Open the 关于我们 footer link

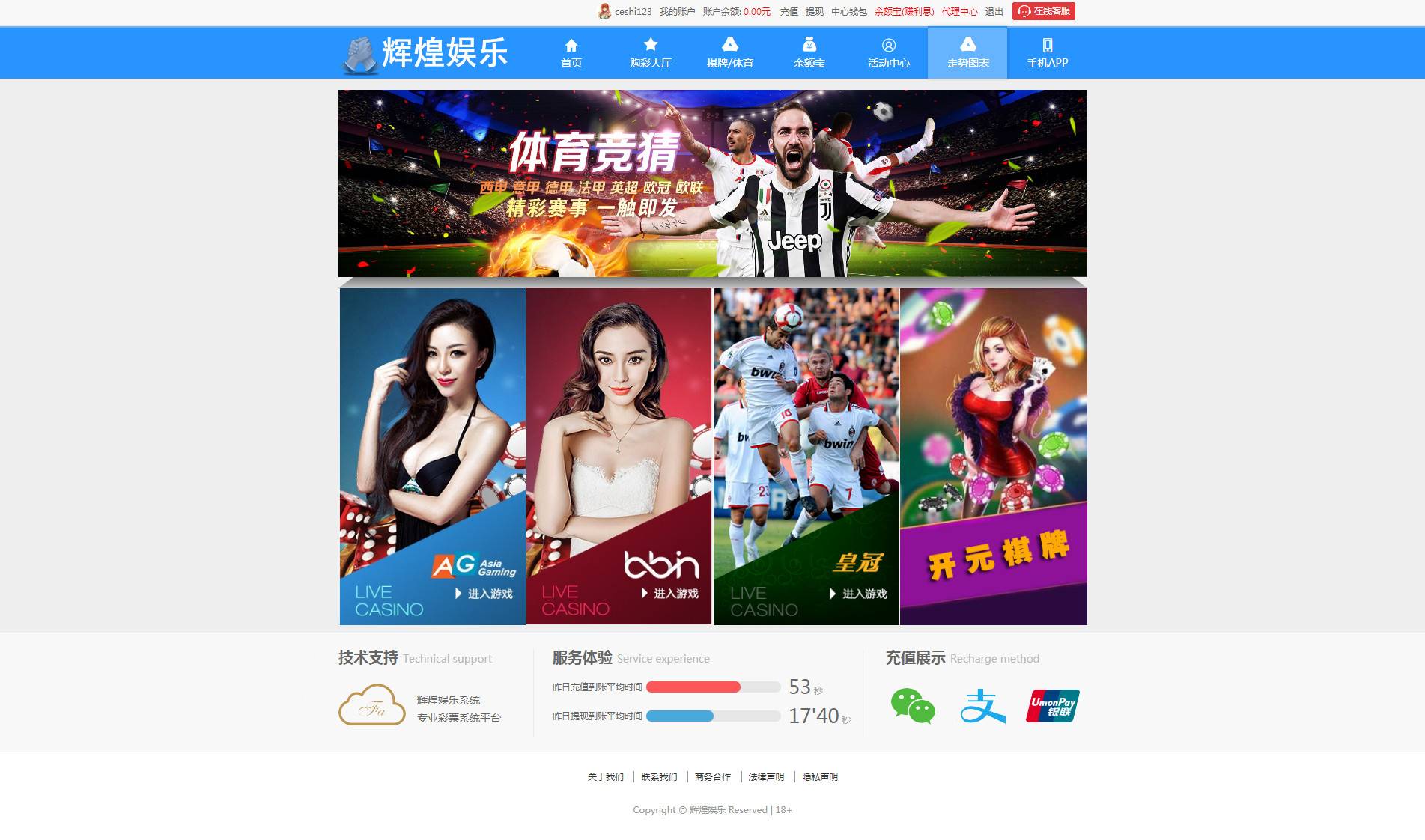coord(605,777)
